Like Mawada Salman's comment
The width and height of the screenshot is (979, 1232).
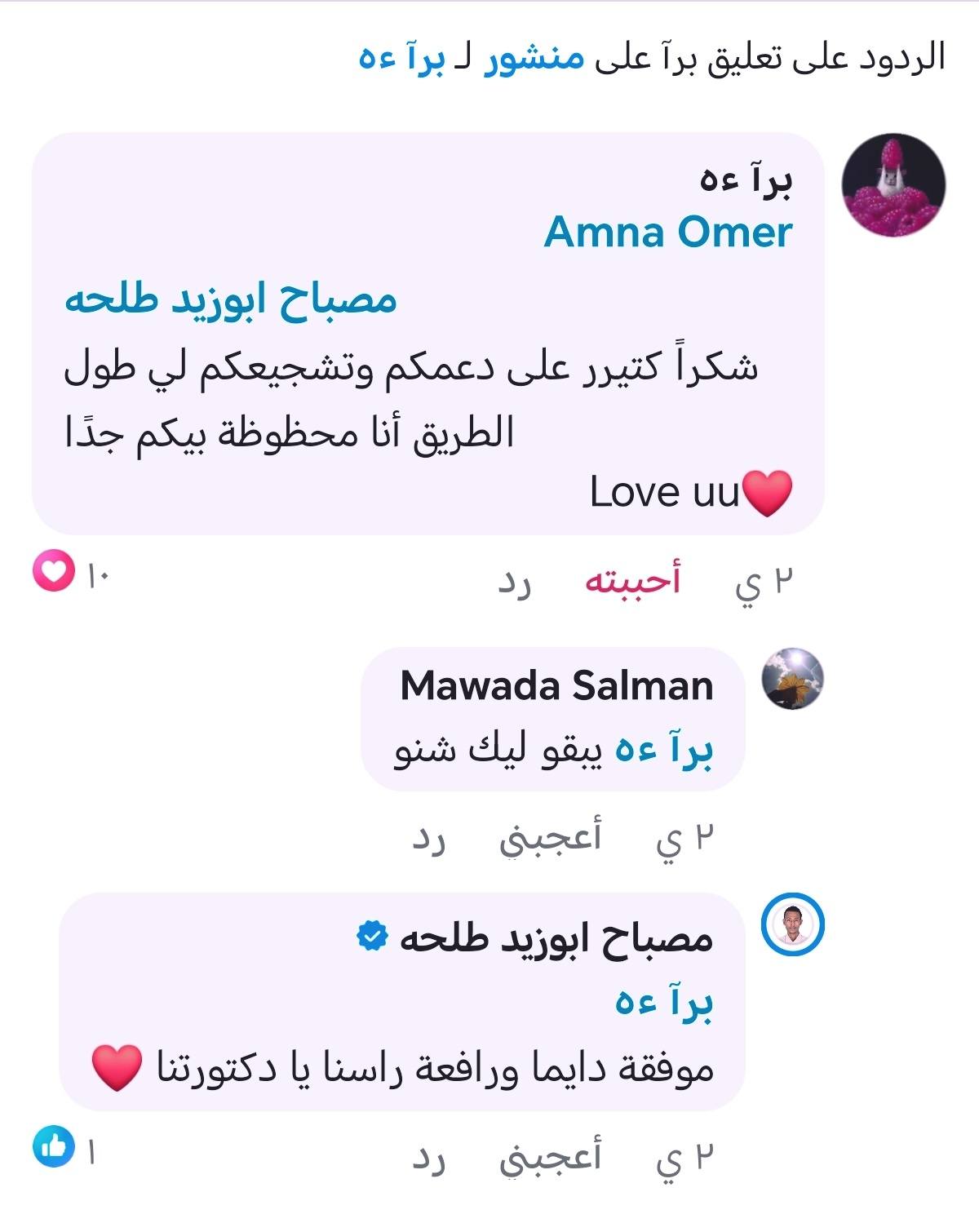(x=551, y=838)
